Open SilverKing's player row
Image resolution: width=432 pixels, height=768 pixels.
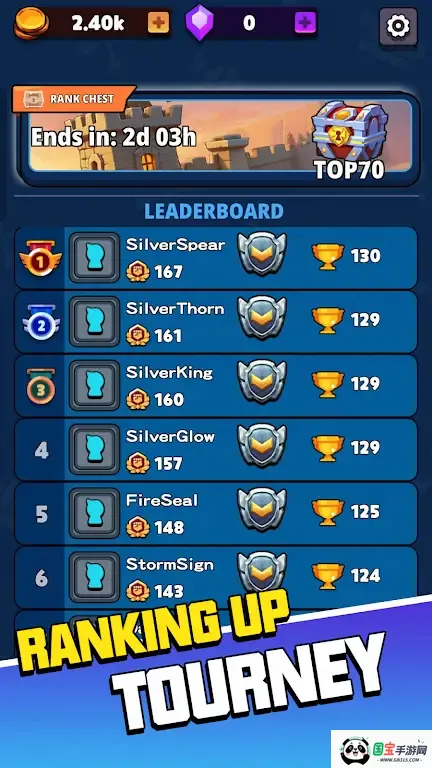[x=216, y=385]
